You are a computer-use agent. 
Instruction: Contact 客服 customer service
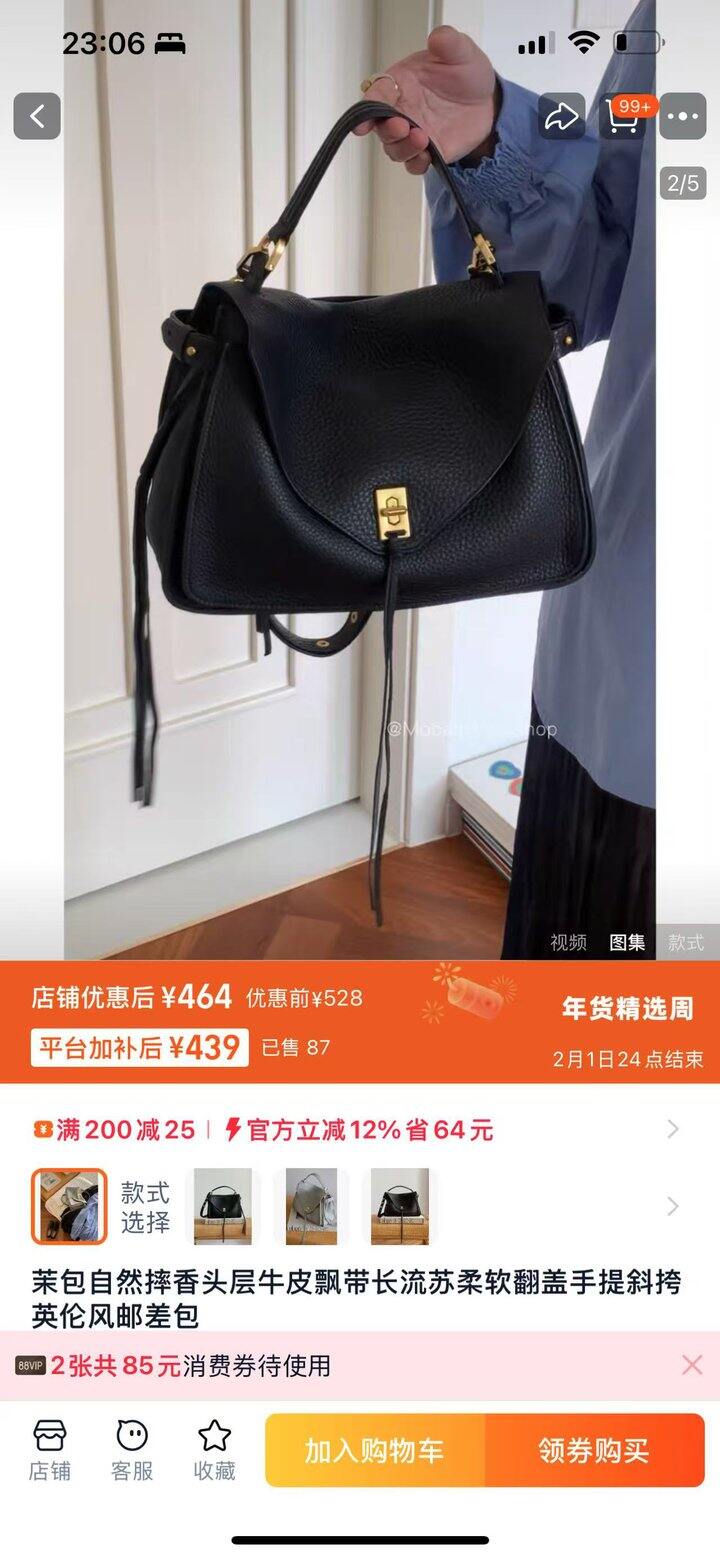click(132, 1450)
